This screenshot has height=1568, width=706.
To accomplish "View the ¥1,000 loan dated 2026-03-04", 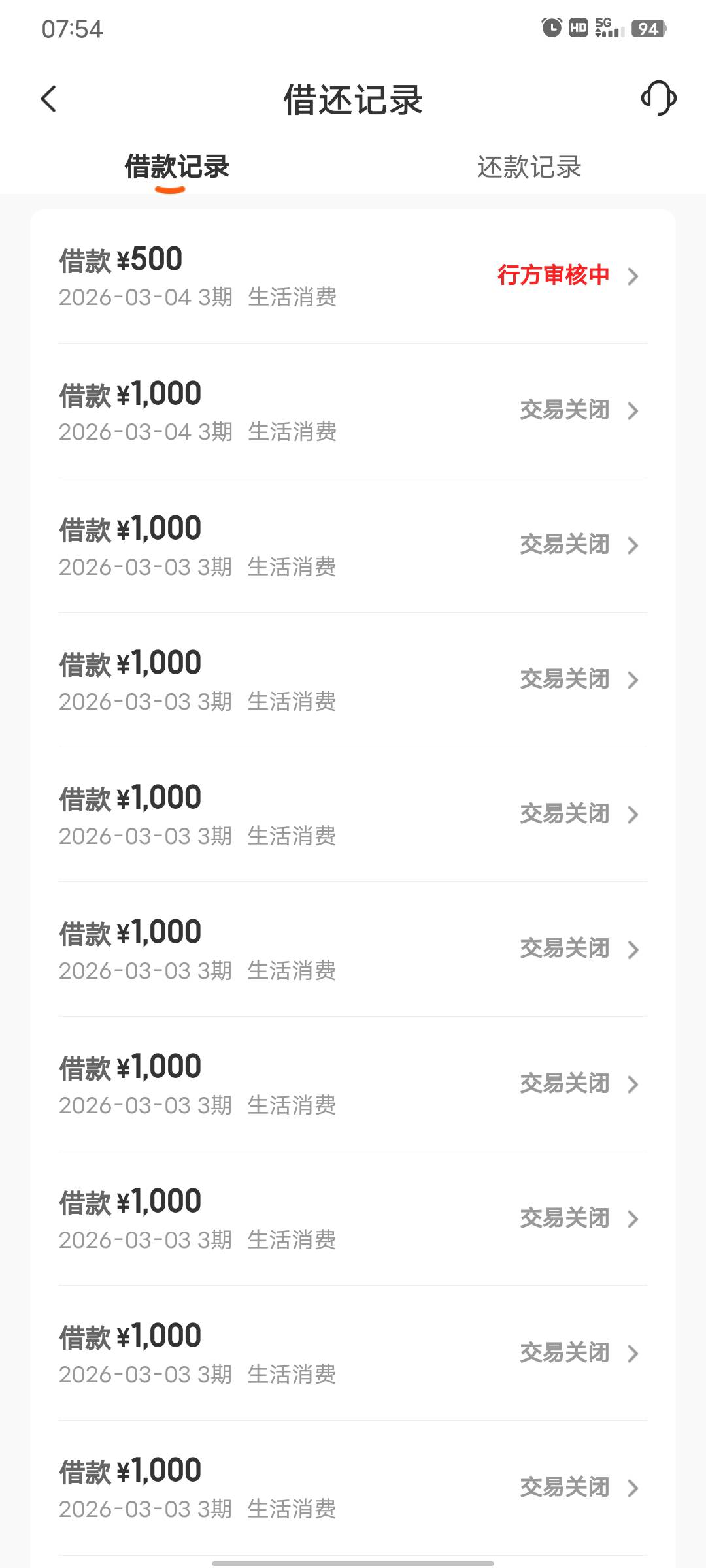I will 353,411.
